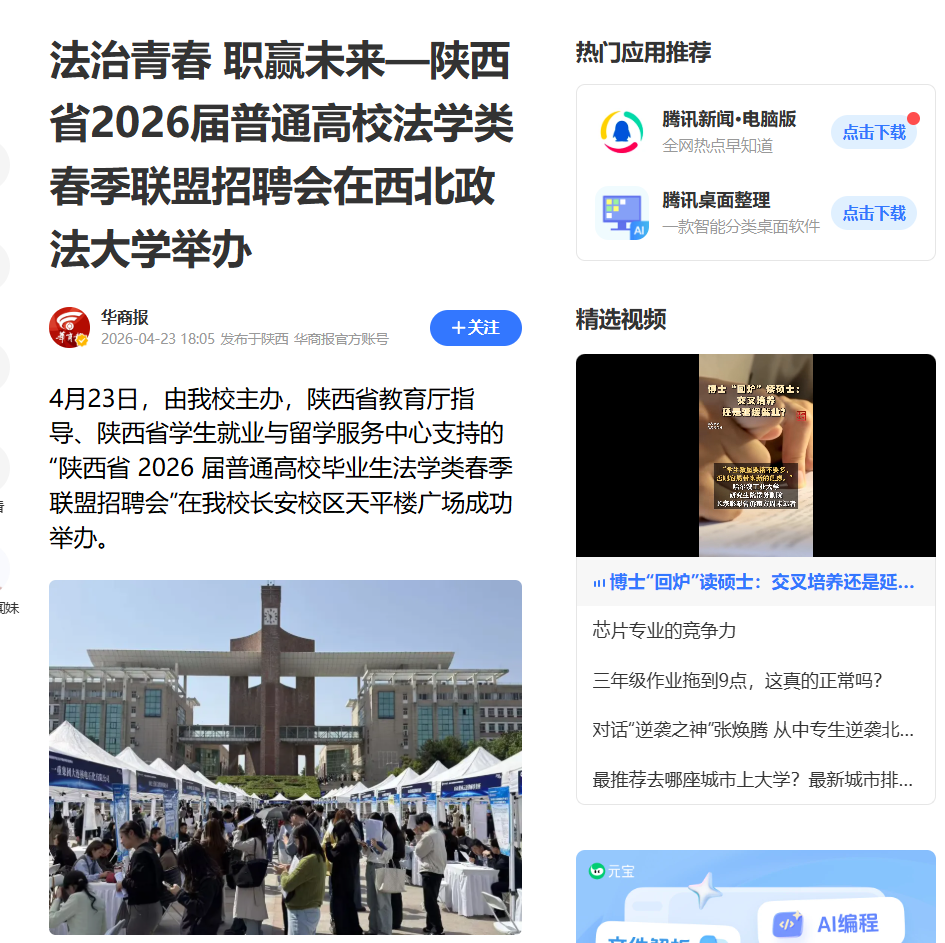Follow the 华商报 account
The width and height of the screenshot is (945, 943).
pyautogui.click(x=475, y=328)
